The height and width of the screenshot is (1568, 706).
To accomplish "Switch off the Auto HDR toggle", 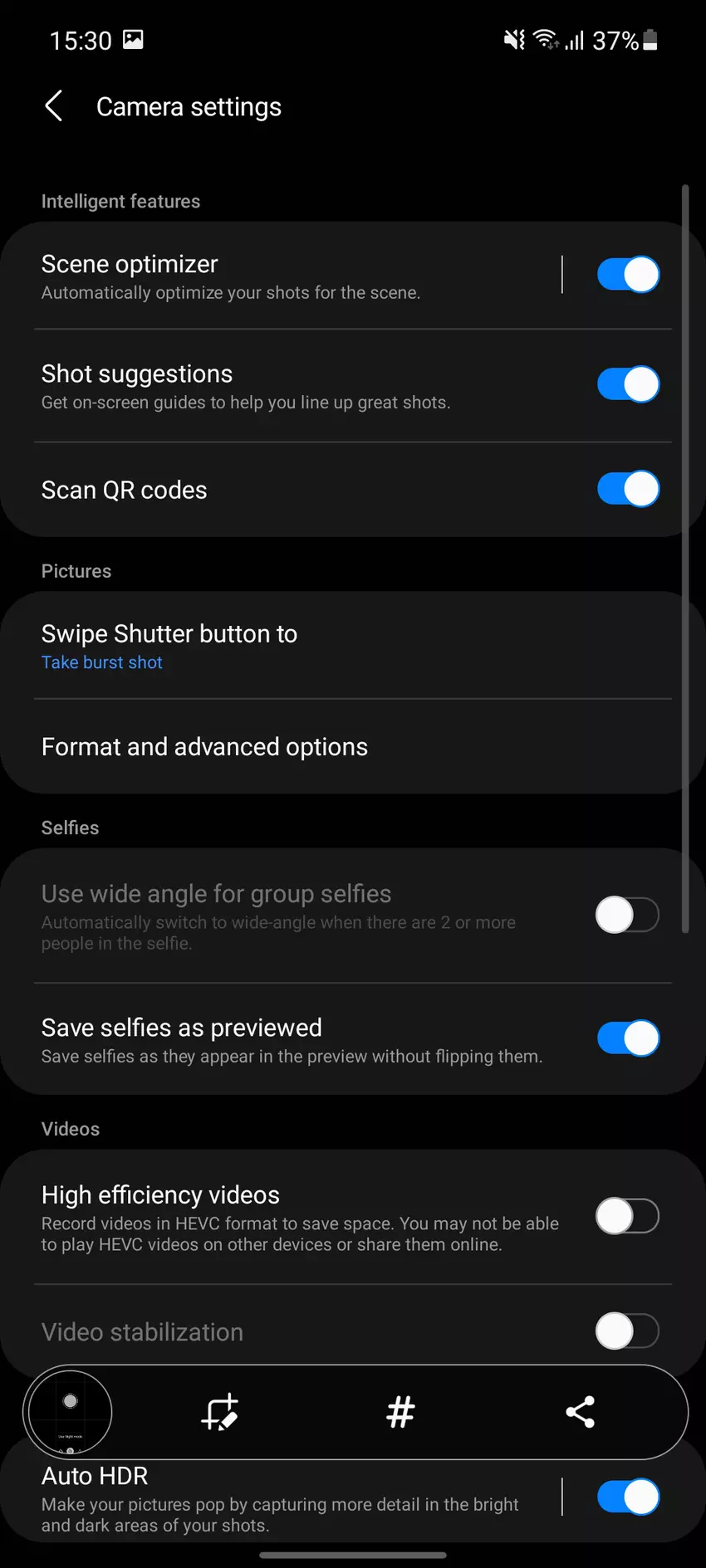I will pos(627,1497).
